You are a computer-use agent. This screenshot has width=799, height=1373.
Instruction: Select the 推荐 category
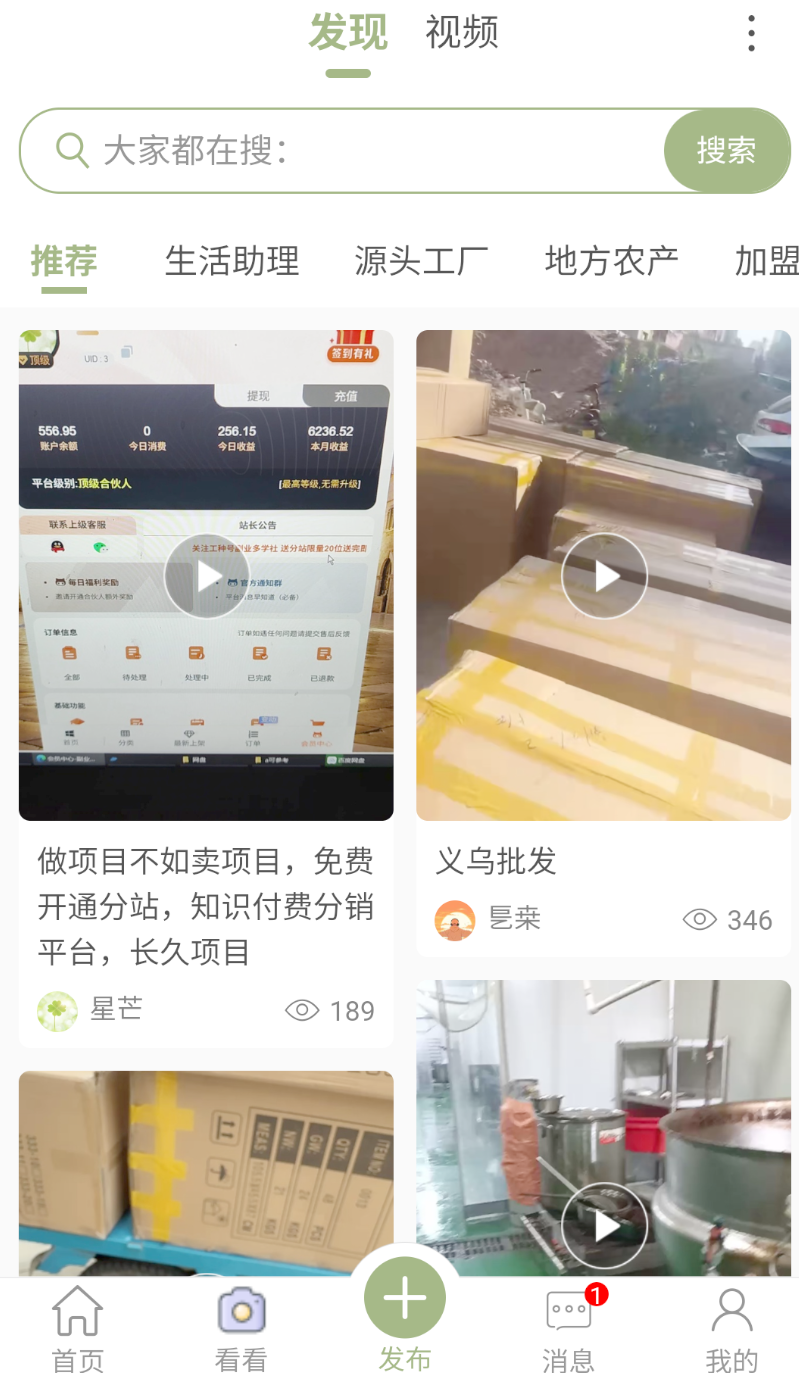(x=64, y=261)
